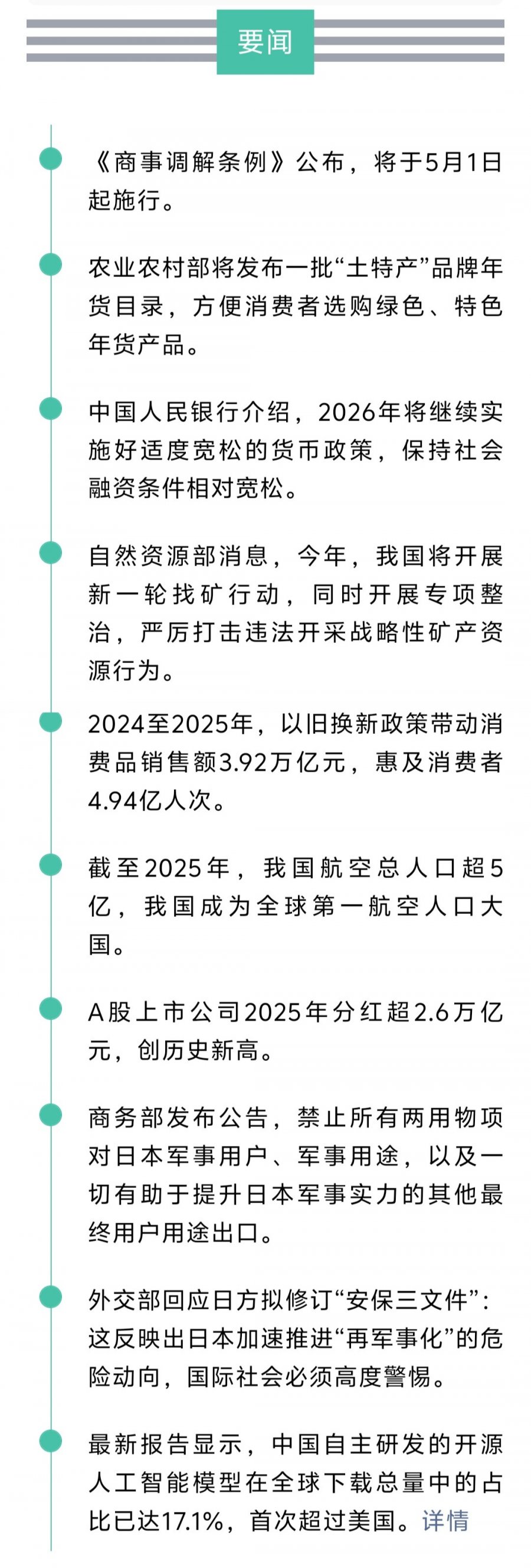Open the 详情 link after the AI report
This screenshot has width=531, height=1568.
(x=445, y=1520)
